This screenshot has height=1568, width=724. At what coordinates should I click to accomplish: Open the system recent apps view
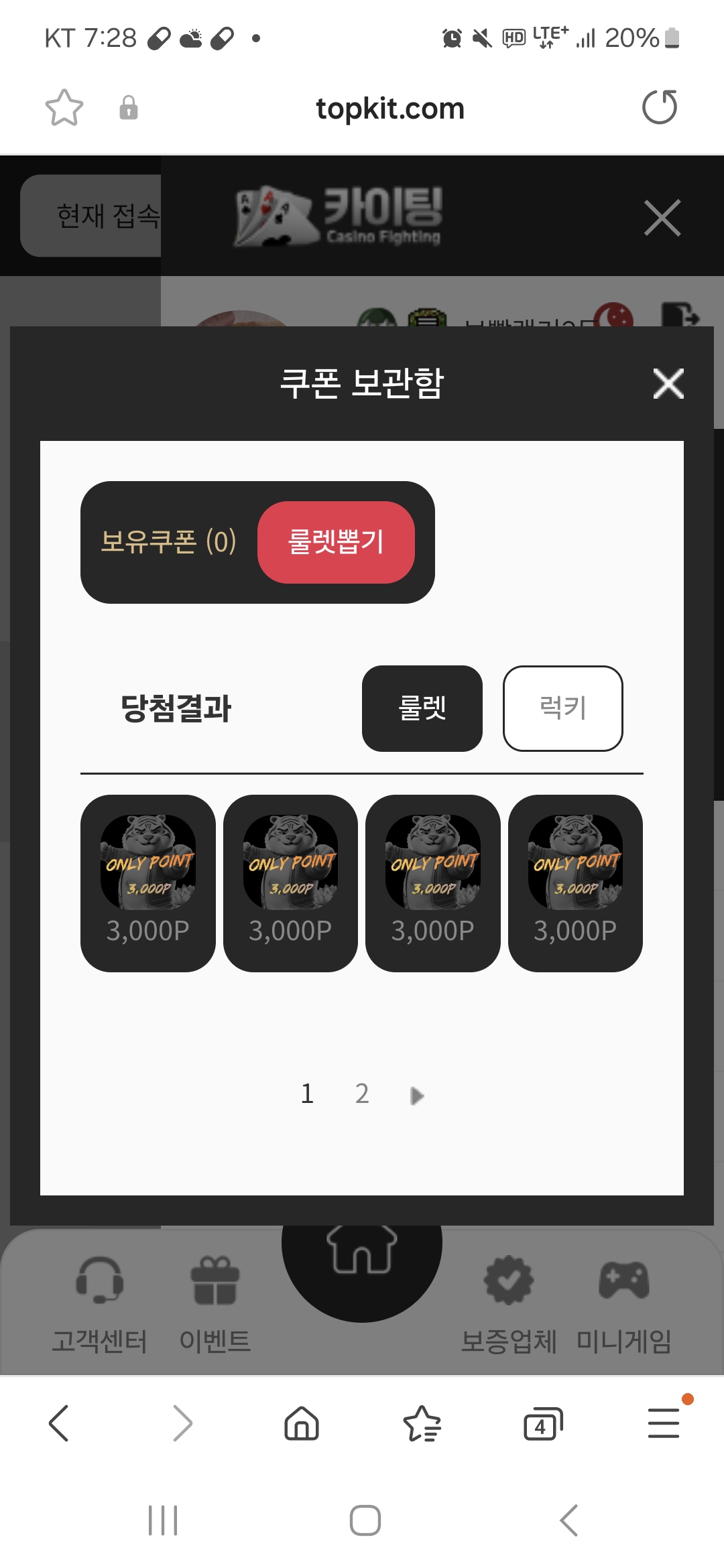click(163, 1520)
